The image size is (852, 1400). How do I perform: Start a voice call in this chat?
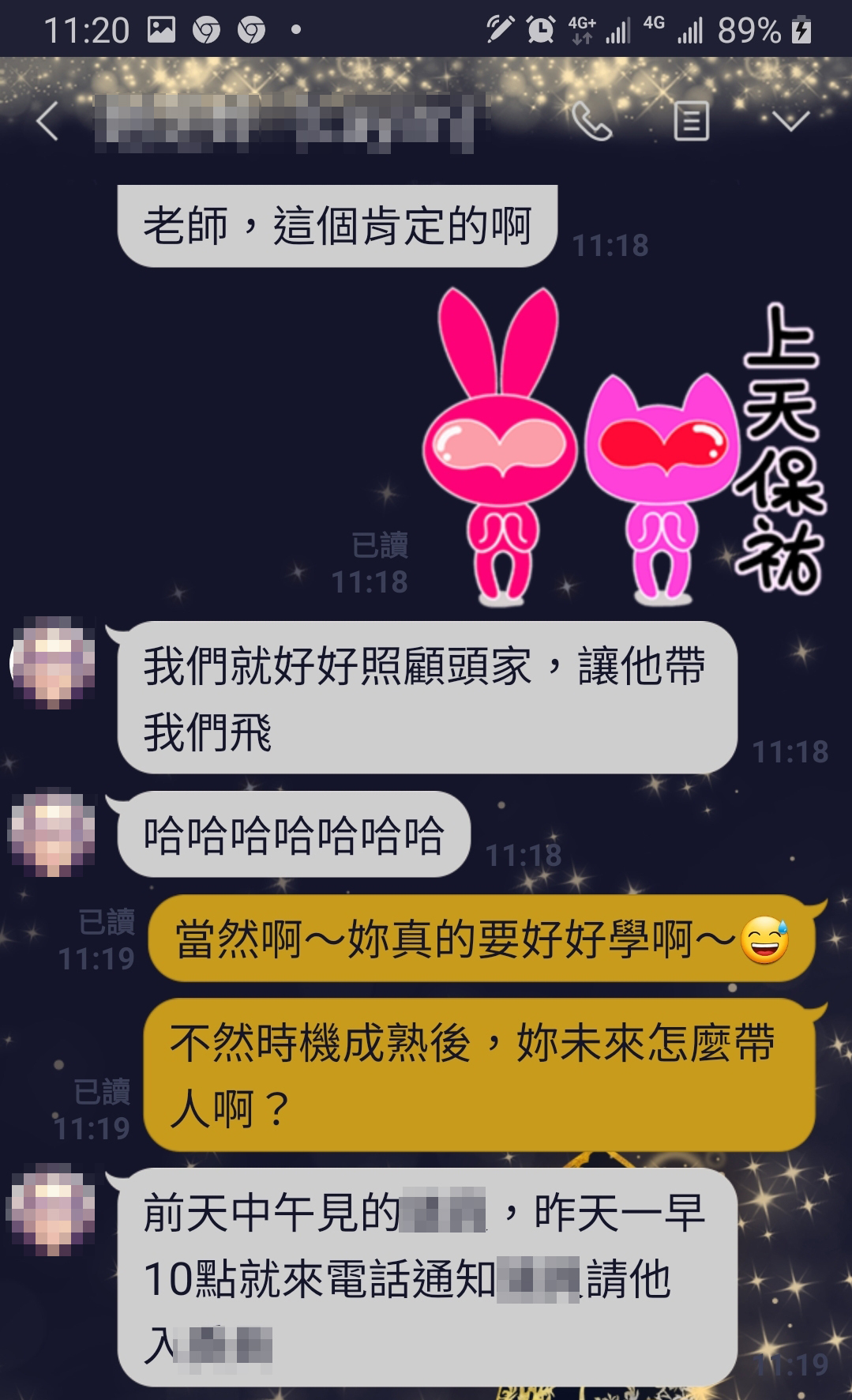coord(591,122)
